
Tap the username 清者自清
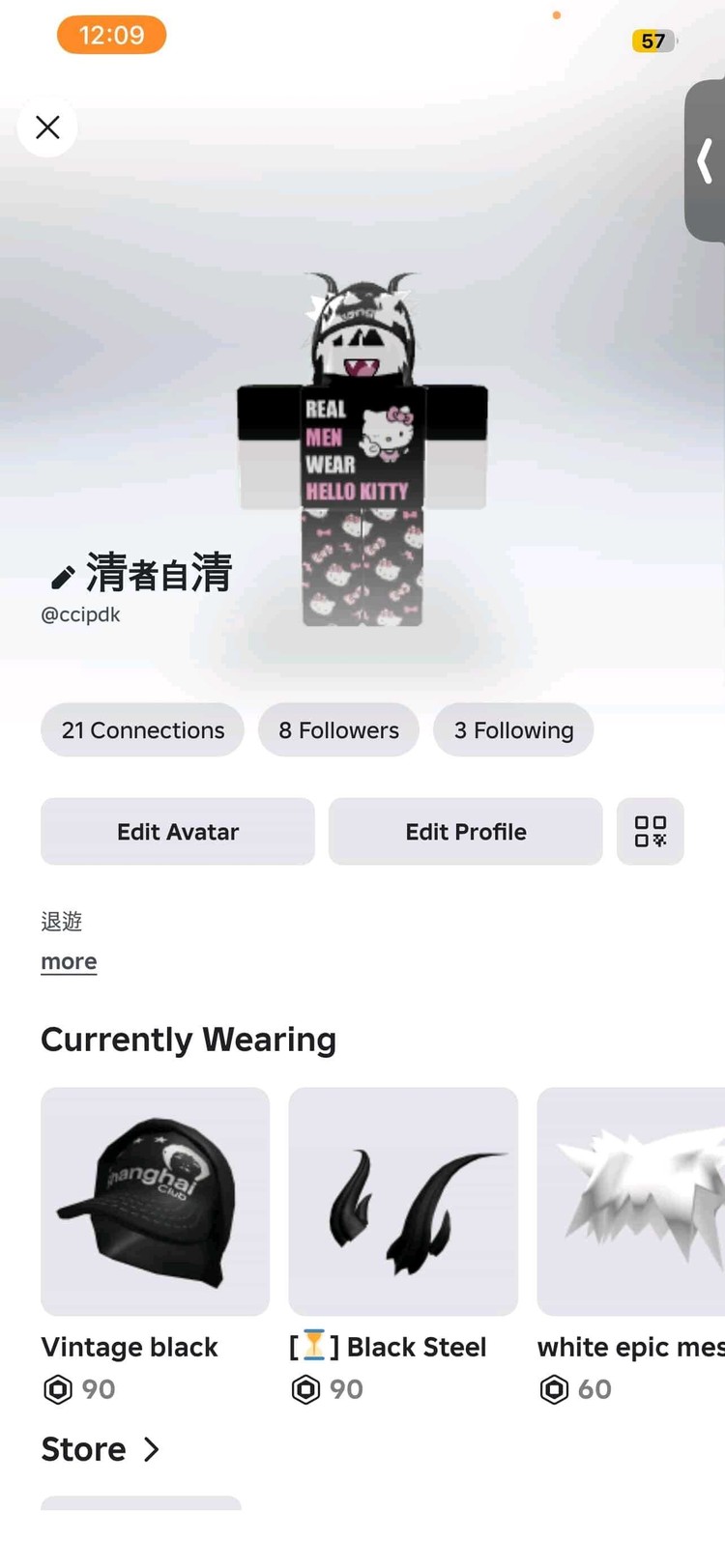pos(160,573)
